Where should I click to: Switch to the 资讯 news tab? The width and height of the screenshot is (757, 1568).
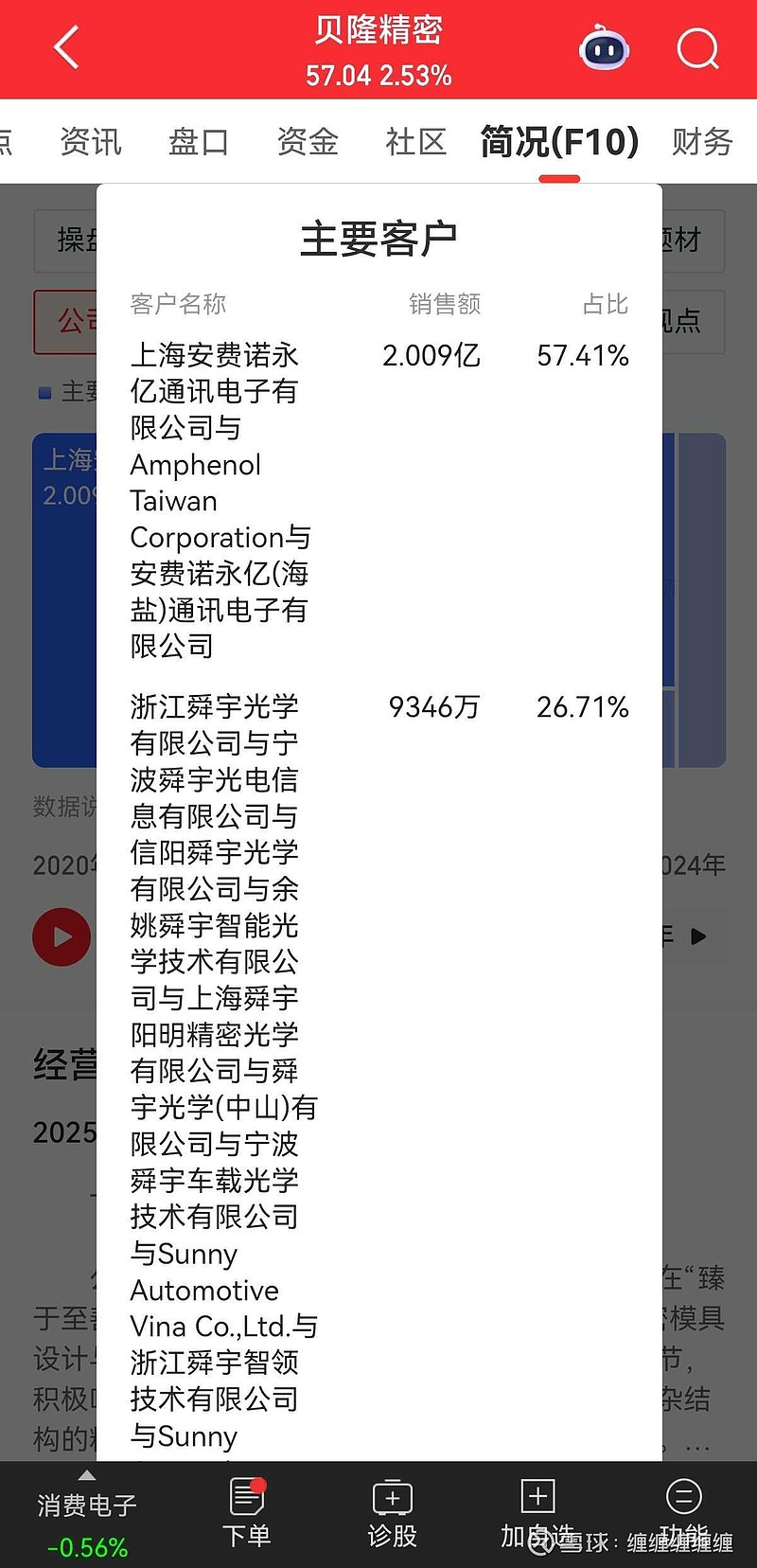(x=91, y=140)
